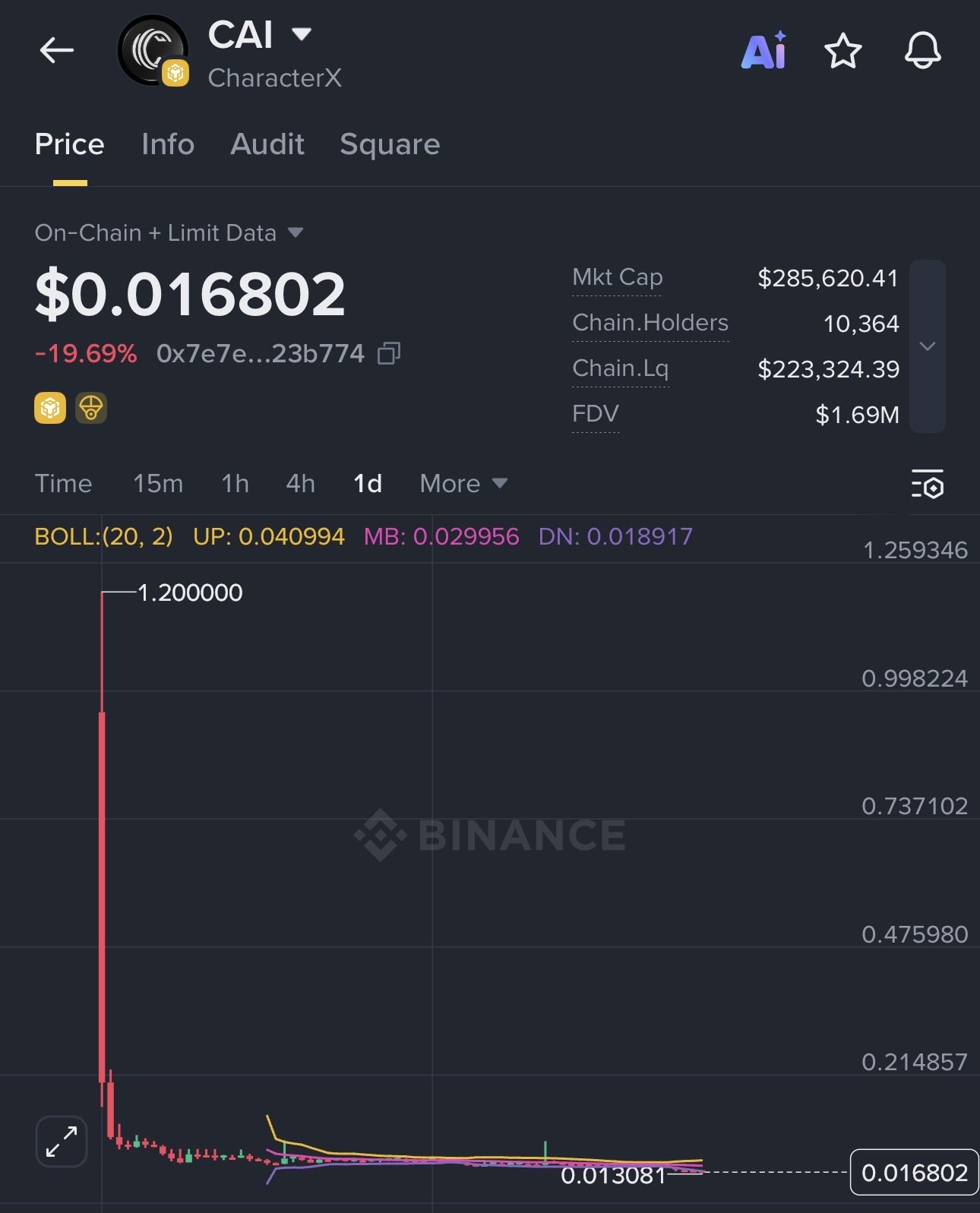This screenshot has width=980, height=1213.
Task: Set a price alert with the bell
Action: (922, 51)
